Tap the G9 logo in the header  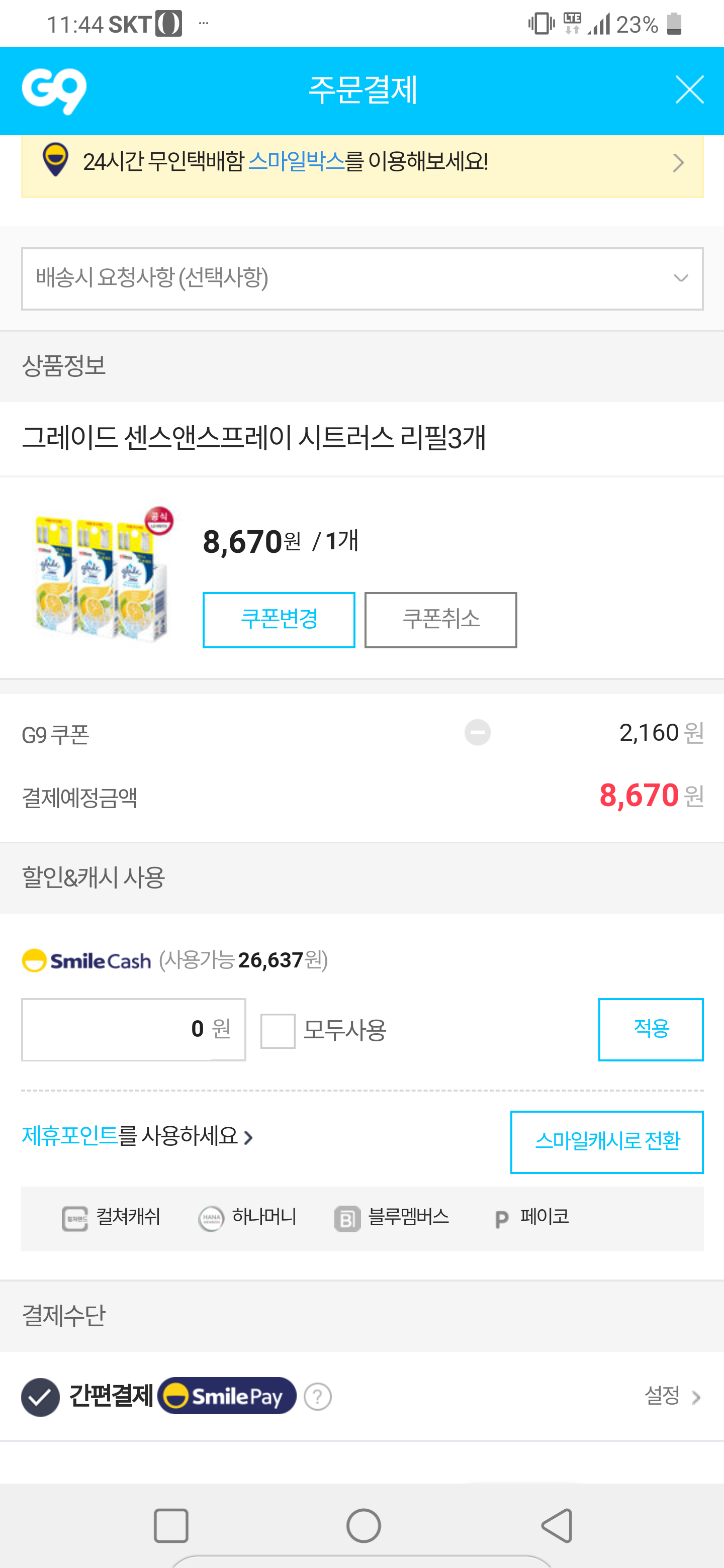[x=54, y=91]
